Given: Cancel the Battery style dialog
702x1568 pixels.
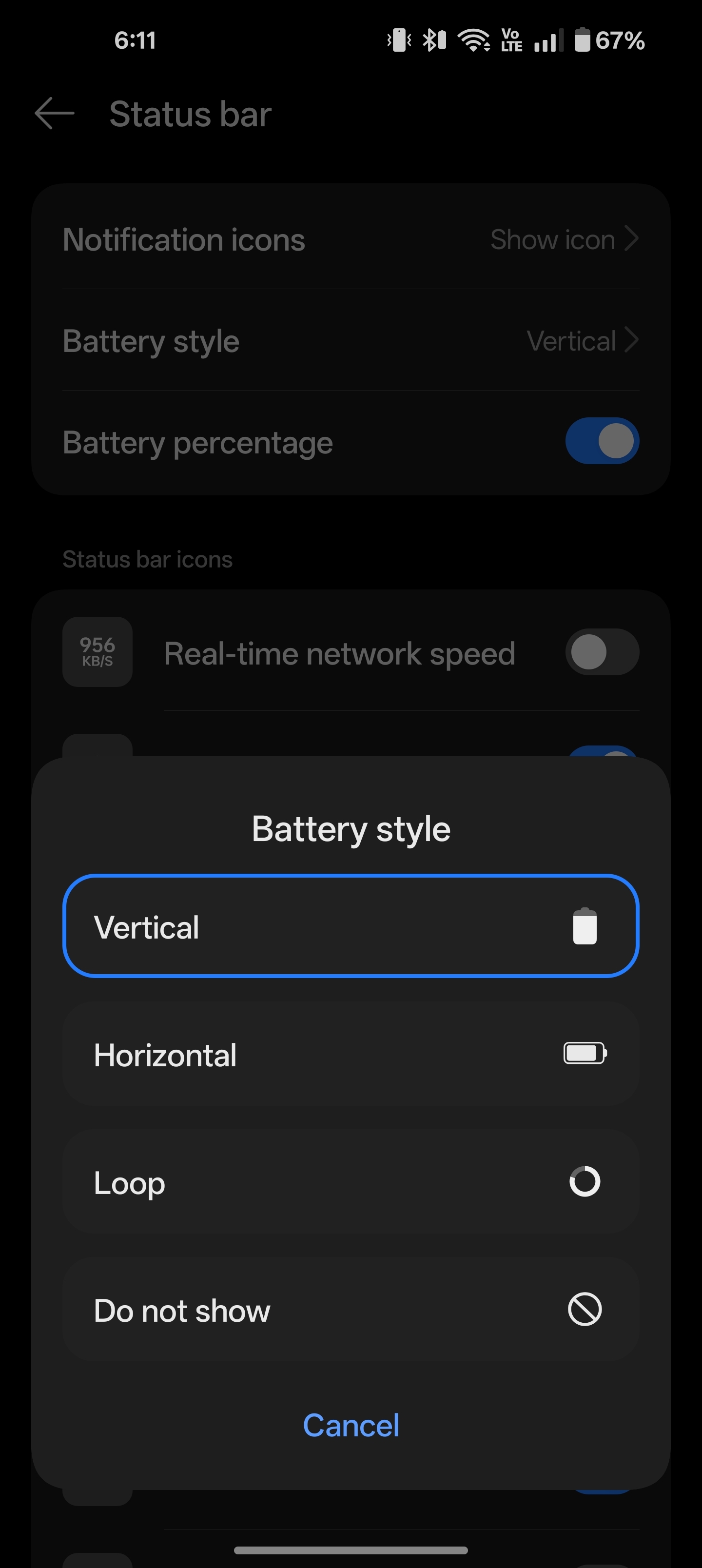Looking at the screenshot, I should pyautogui.click(x=351, y=1425).
